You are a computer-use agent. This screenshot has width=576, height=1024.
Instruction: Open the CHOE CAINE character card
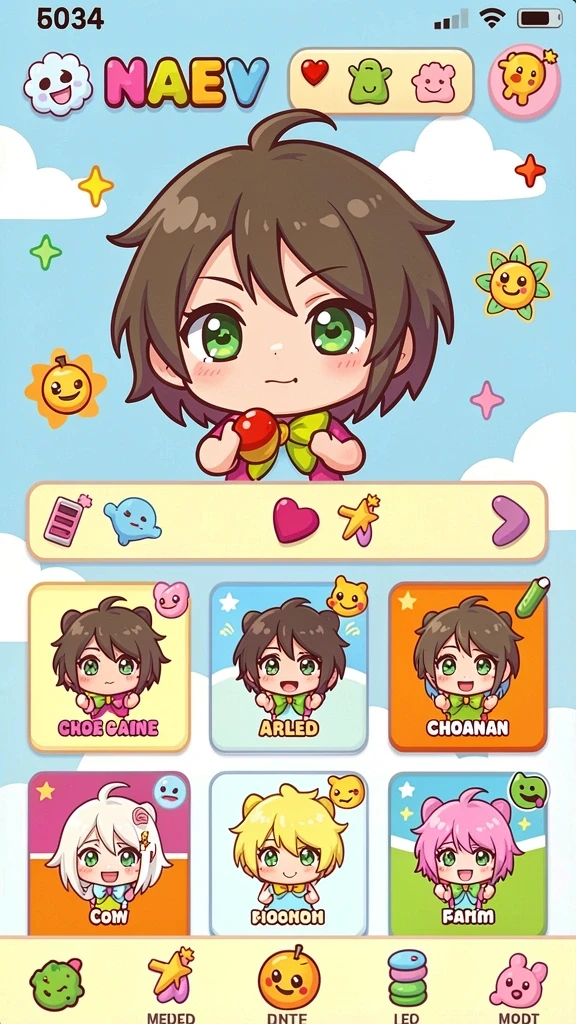[109, 667]
